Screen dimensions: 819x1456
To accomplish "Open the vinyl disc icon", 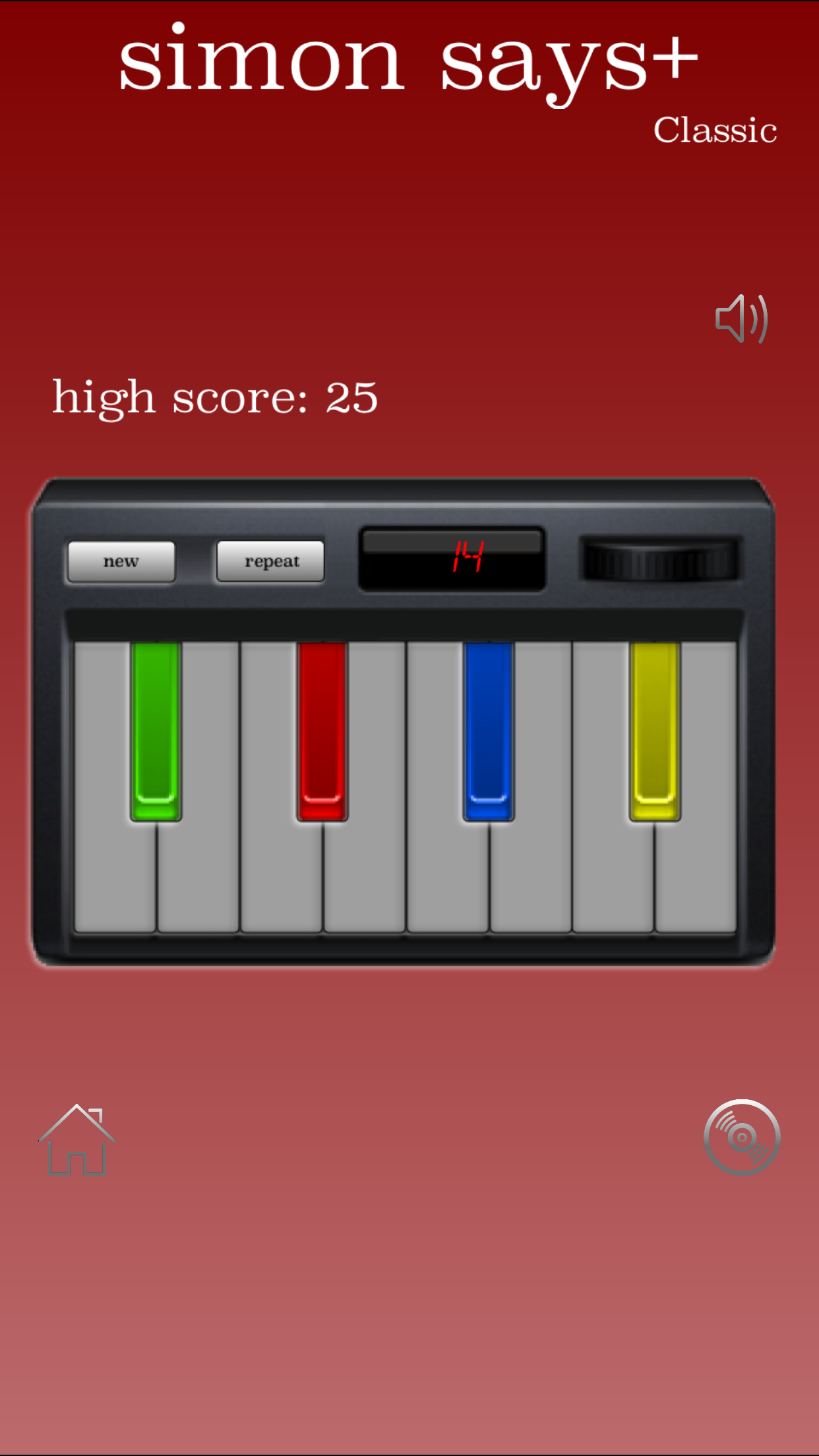I will pos(742,1137).
